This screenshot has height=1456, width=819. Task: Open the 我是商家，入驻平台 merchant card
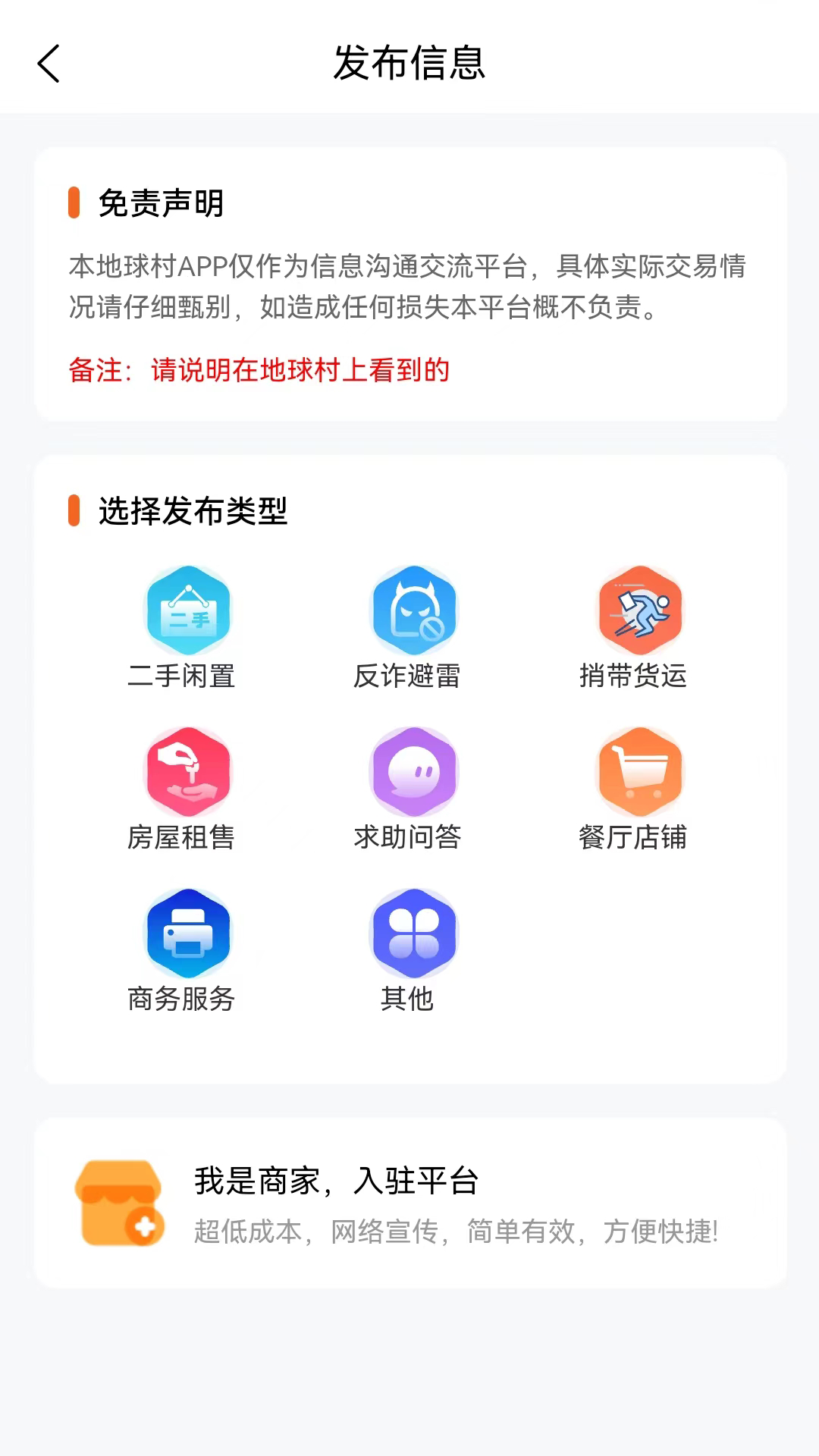pyautogui.click(x=410, y=1203)
